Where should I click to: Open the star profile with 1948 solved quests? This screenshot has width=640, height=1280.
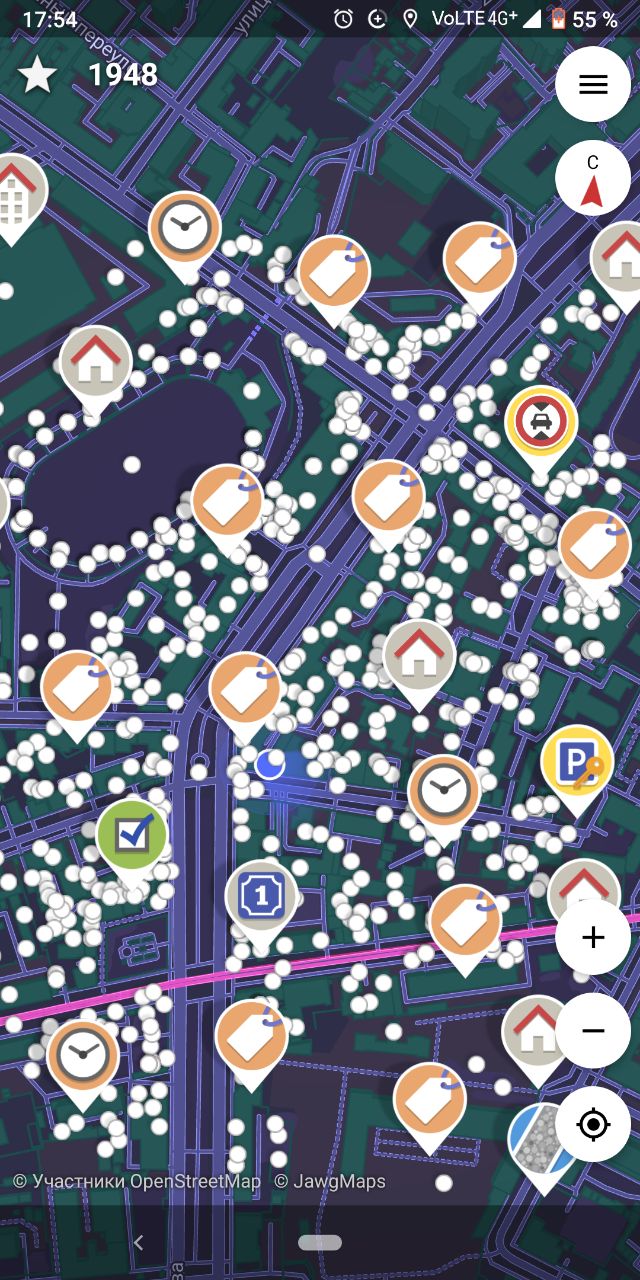click(x=88, y=75)
